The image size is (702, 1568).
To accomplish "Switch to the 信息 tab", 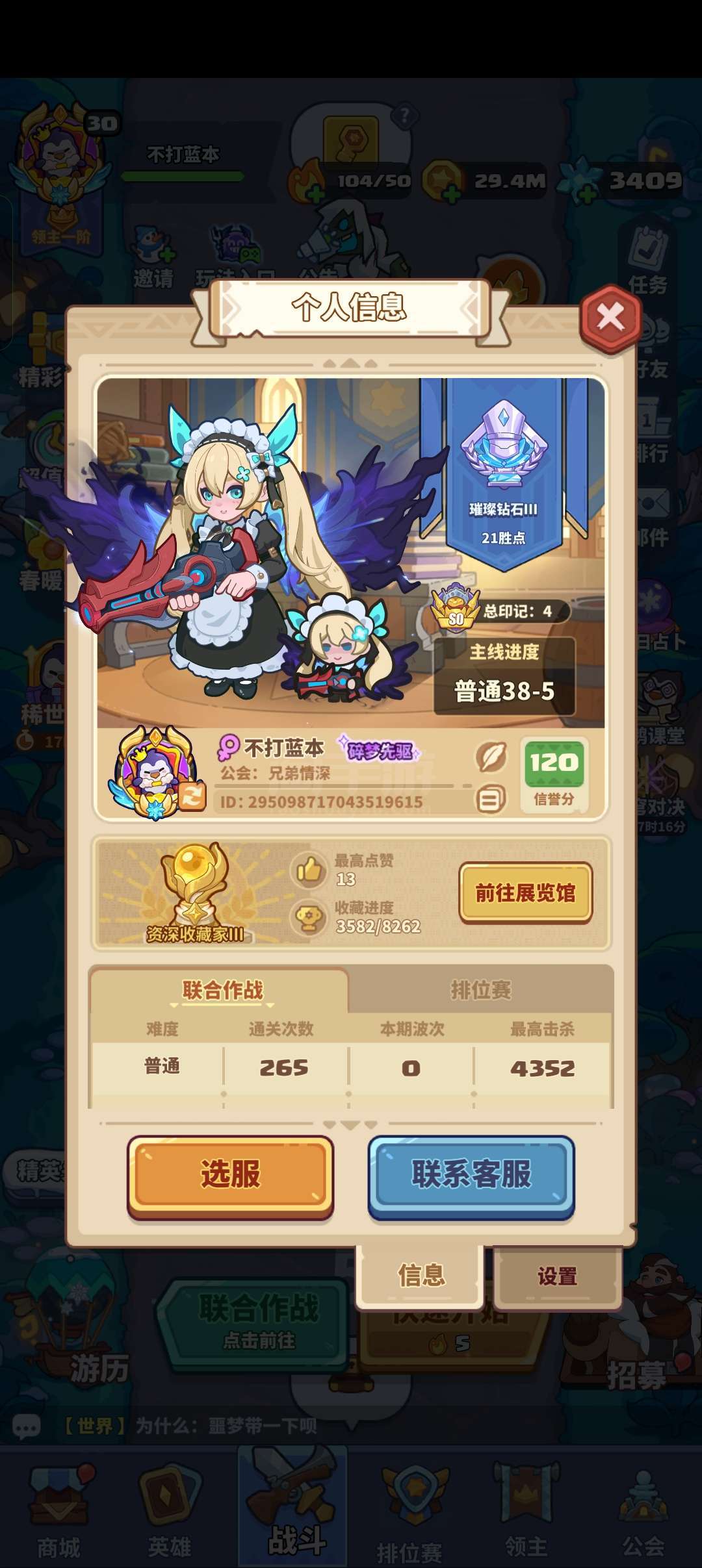I will click(x=421, y=1274).
